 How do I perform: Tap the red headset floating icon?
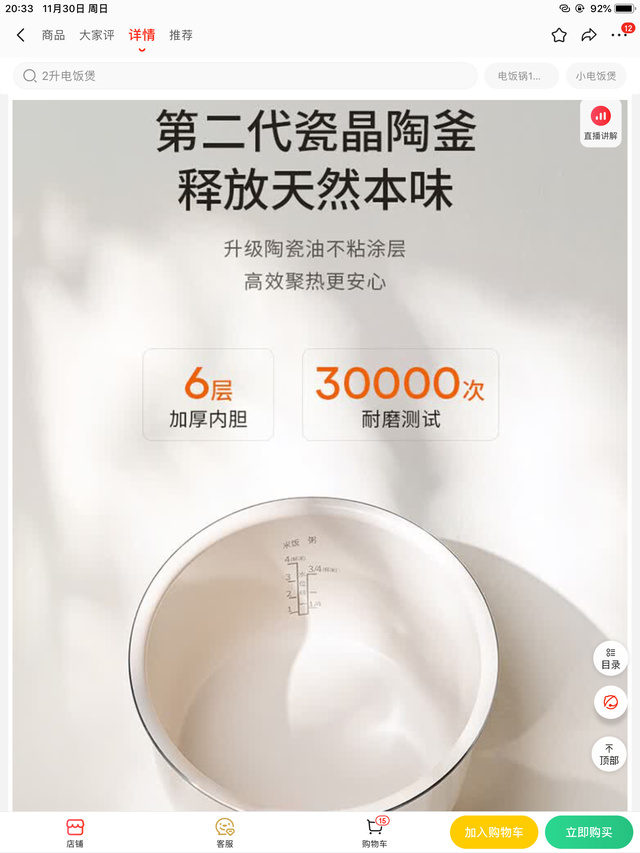(x=610, y=701)
